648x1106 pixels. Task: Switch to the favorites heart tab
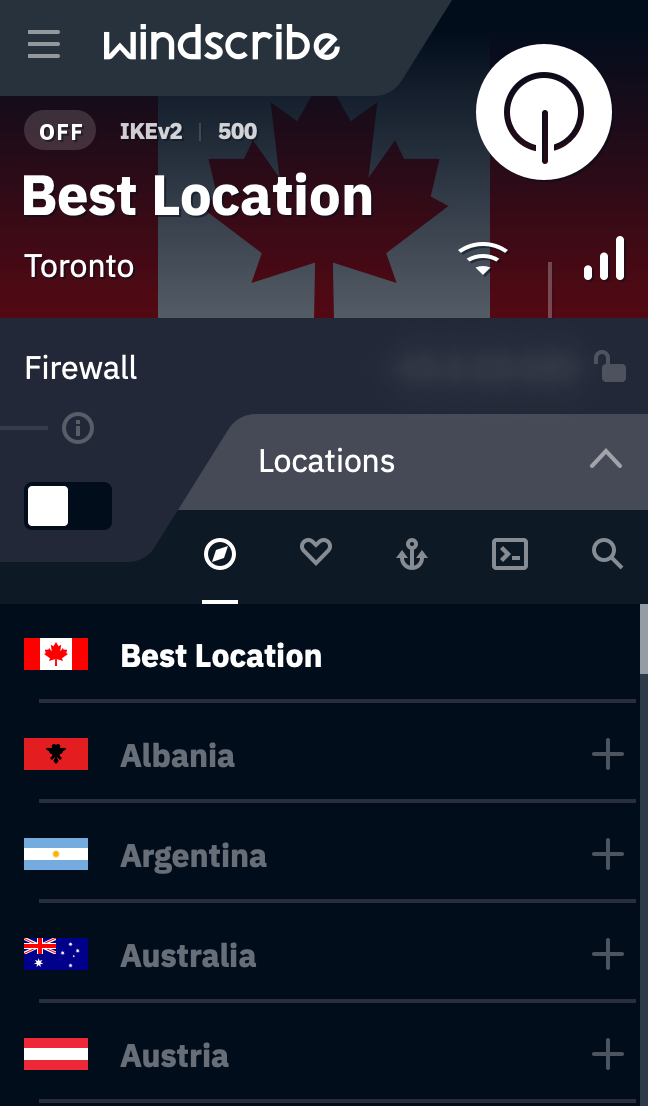[x=316, y=551]
